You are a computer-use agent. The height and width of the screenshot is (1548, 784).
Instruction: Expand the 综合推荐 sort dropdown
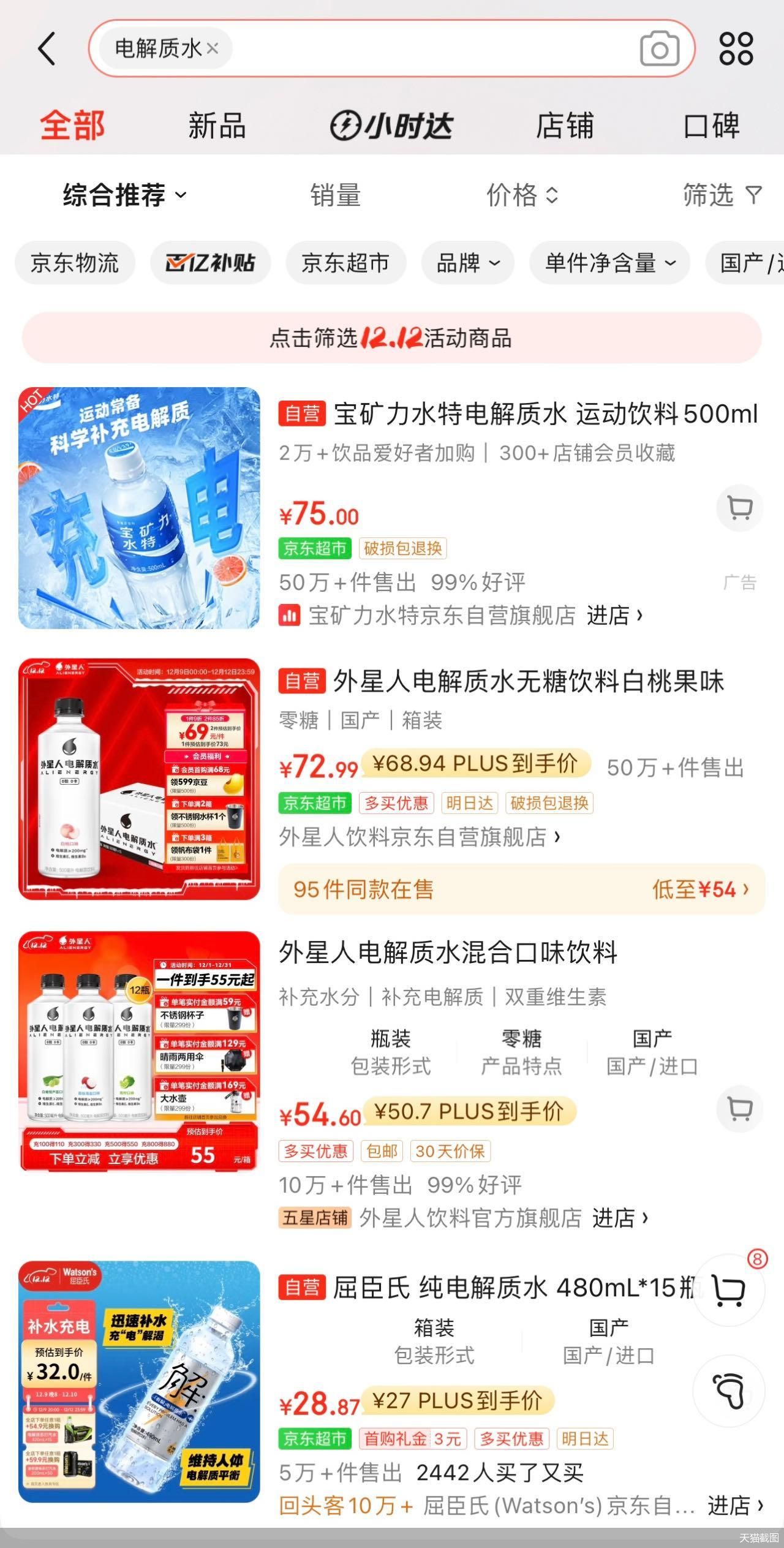tap(124, 195)
